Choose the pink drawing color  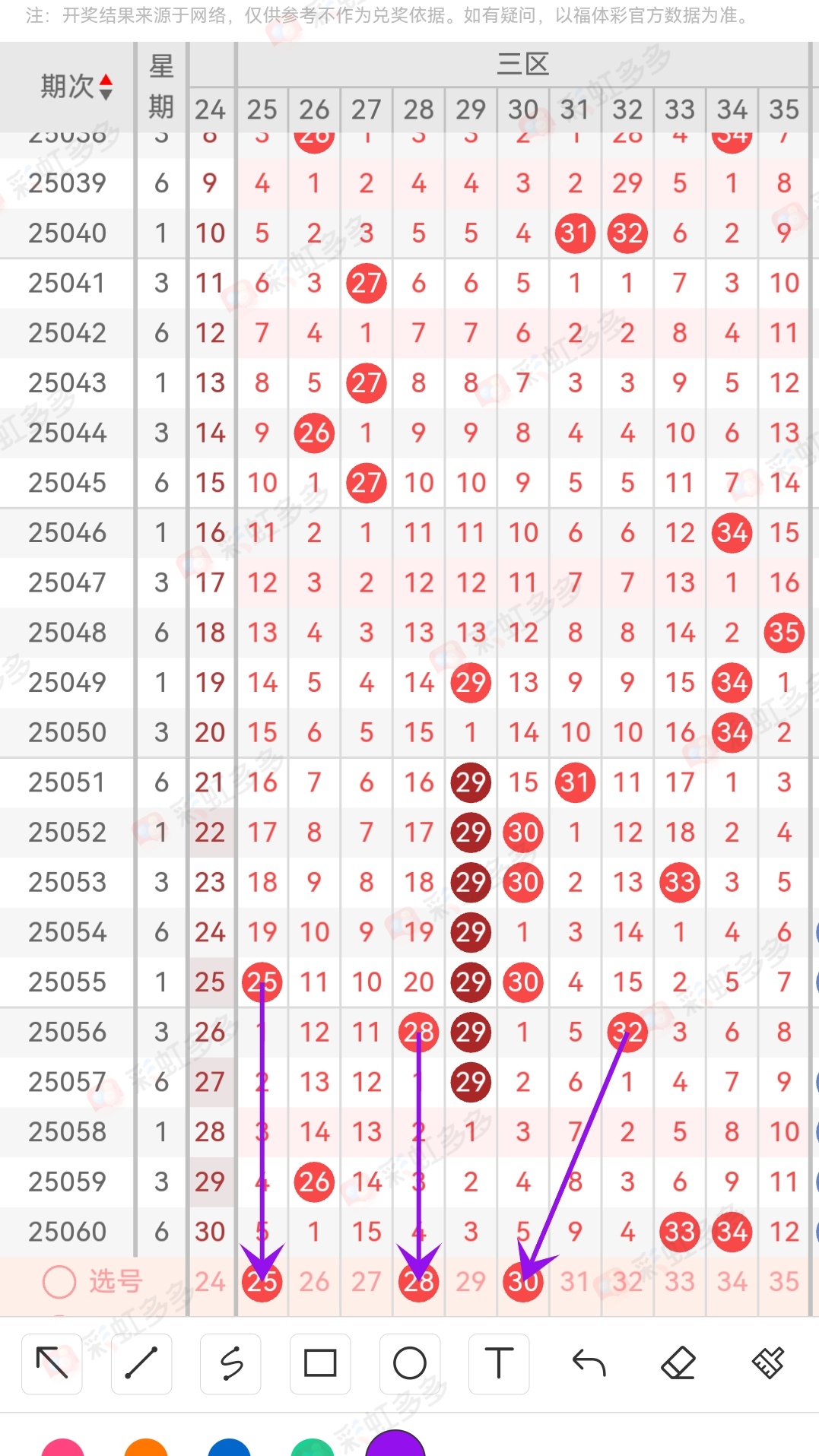point(62,1448)
